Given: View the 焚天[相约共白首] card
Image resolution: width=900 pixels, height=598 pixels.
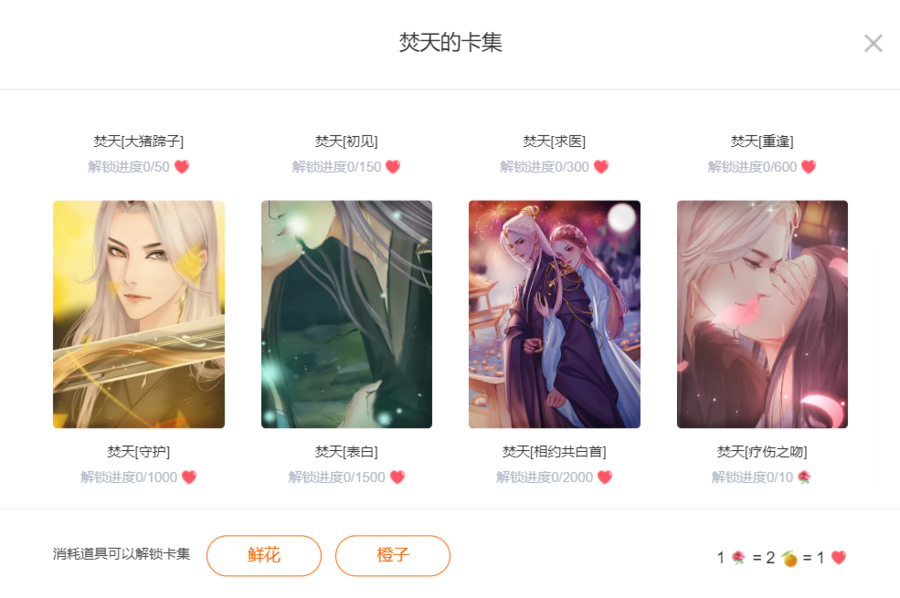Looking at the screenshot, I should (554, 314).
